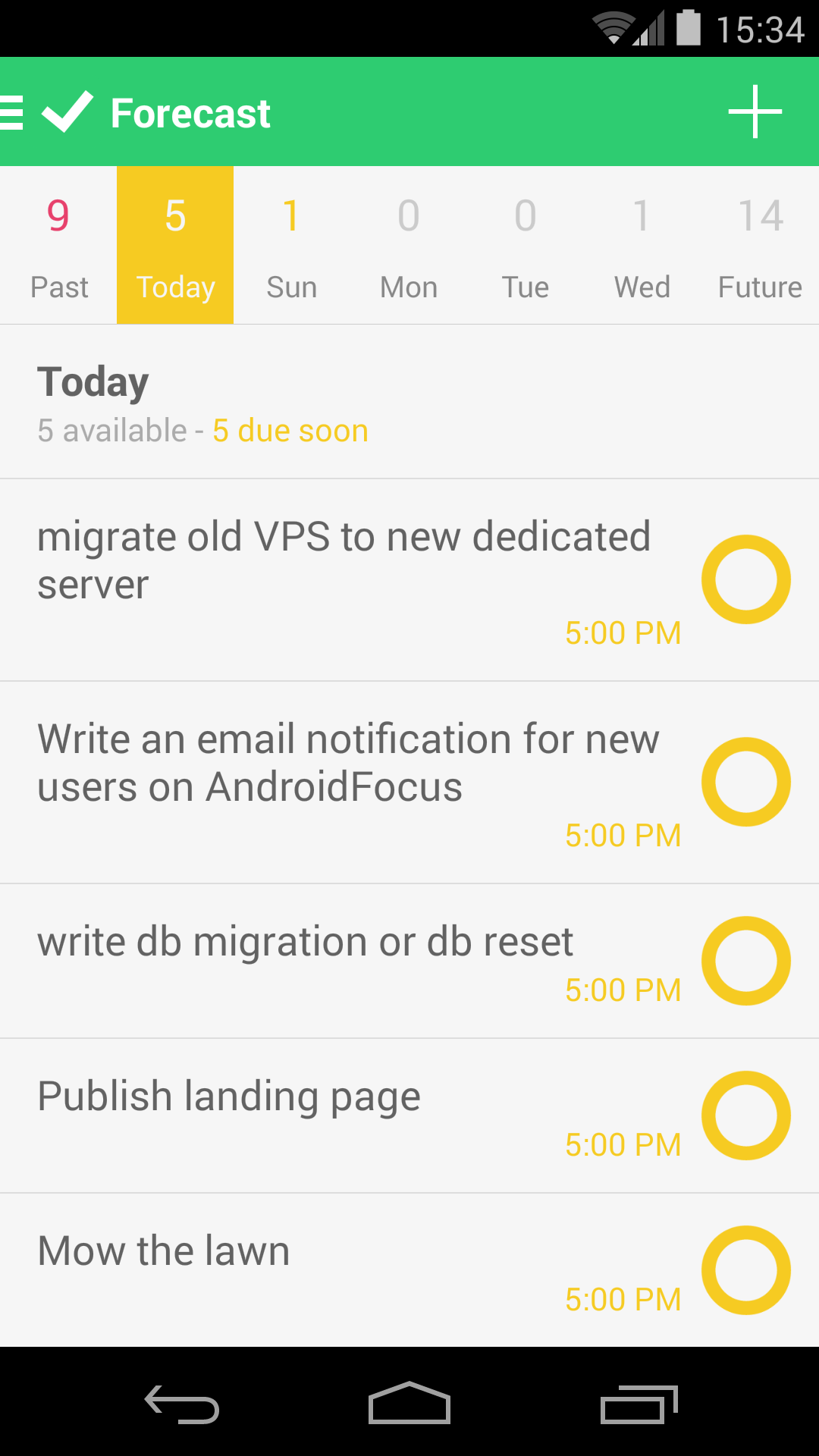Tap the plus icon to add a task
819x1456 pixels.
(x=755, y=111)
